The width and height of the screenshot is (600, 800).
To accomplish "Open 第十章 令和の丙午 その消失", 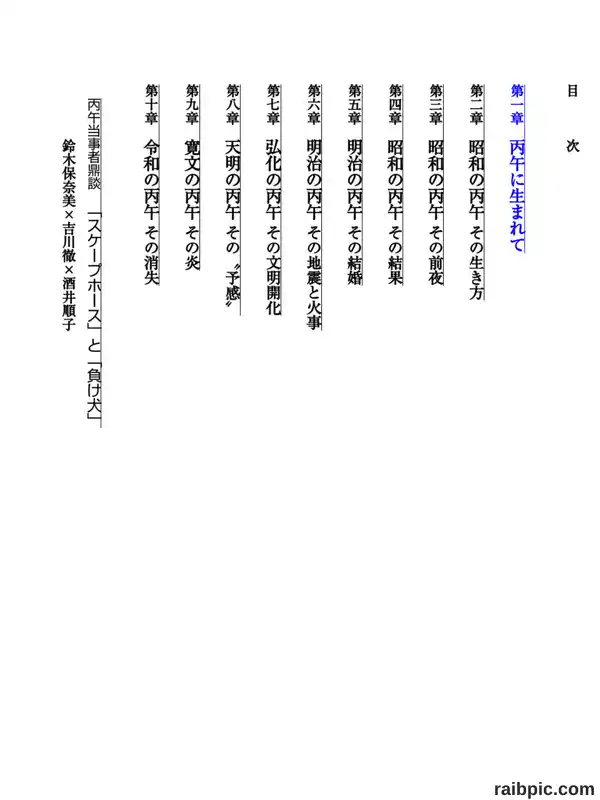I will (x=152, y=185).
